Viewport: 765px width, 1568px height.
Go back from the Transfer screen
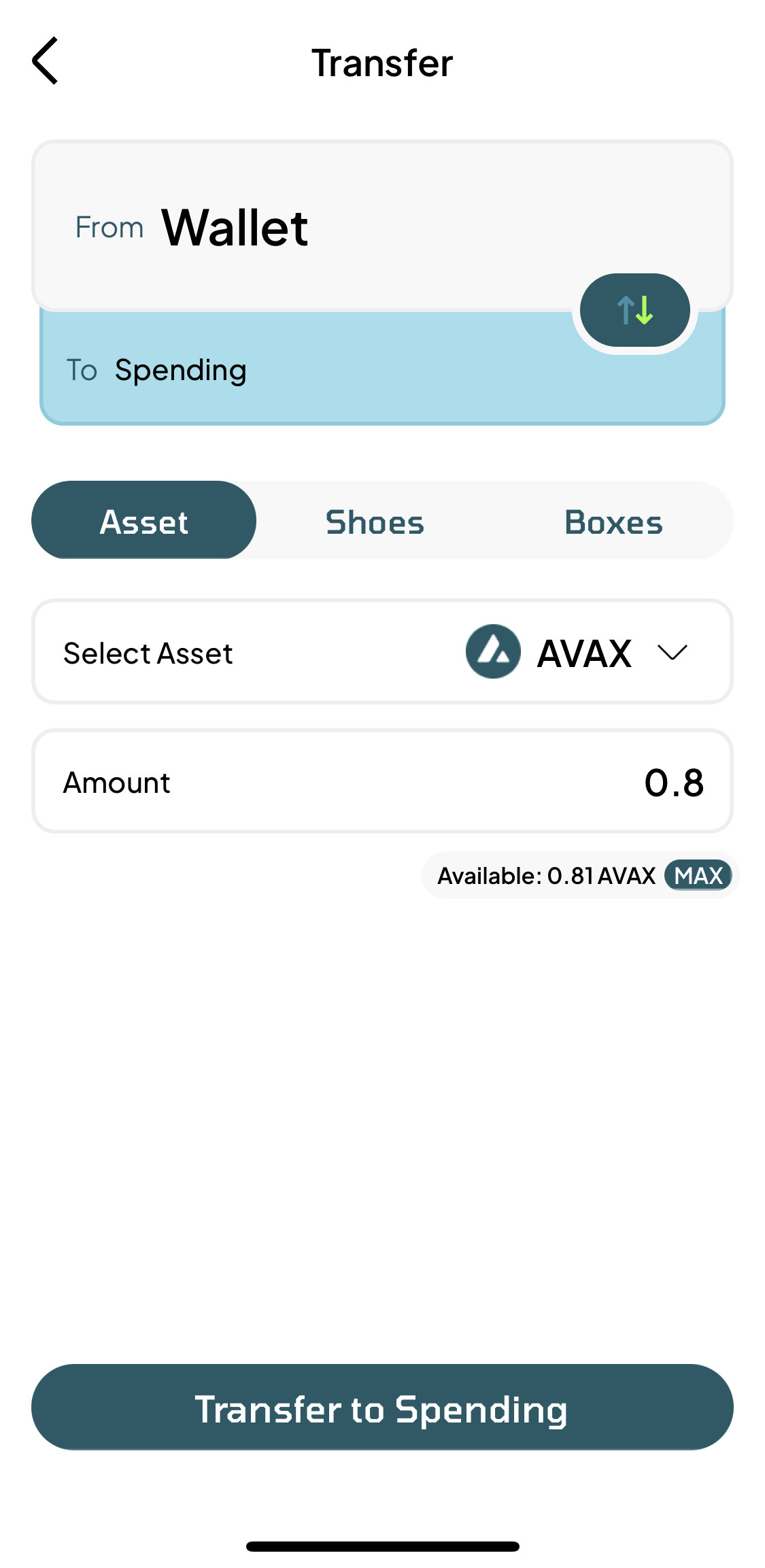46,61
